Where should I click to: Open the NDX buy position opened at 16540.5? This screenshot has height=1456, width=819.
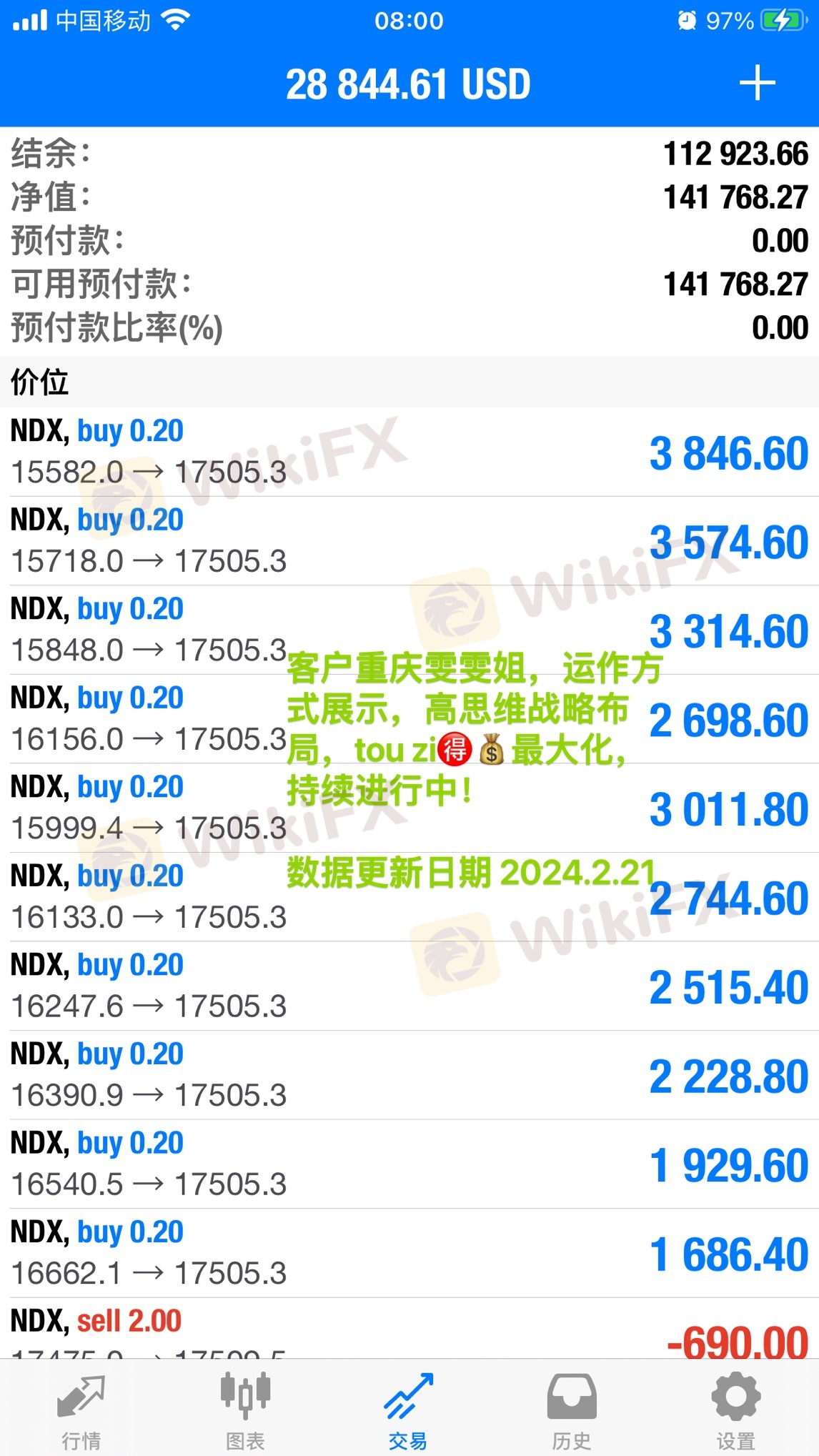click(x=409, y=1164)
